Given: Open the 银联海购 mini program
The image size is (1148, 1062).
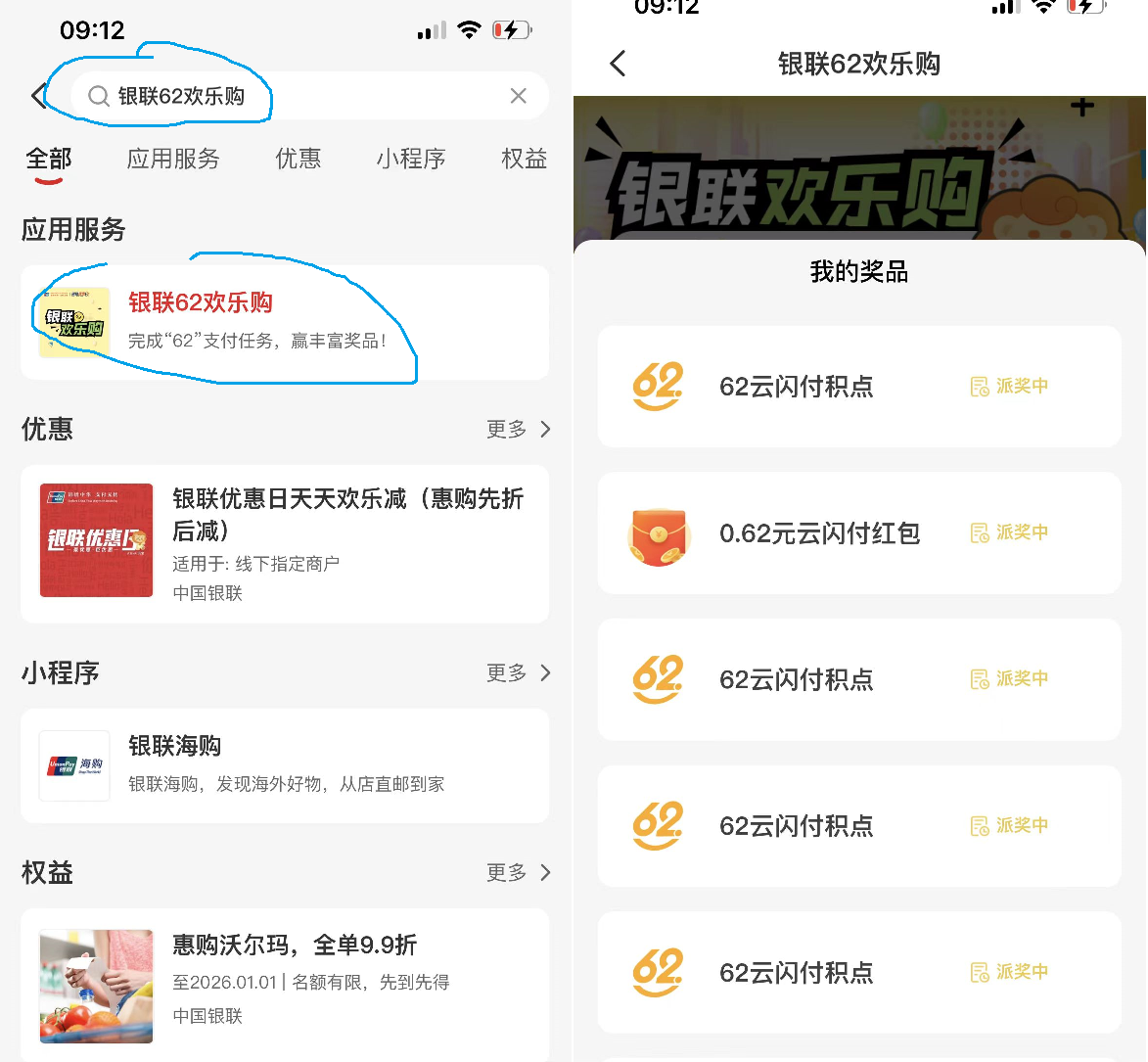Looking at the screenshot, I should [x=284, y=765].
